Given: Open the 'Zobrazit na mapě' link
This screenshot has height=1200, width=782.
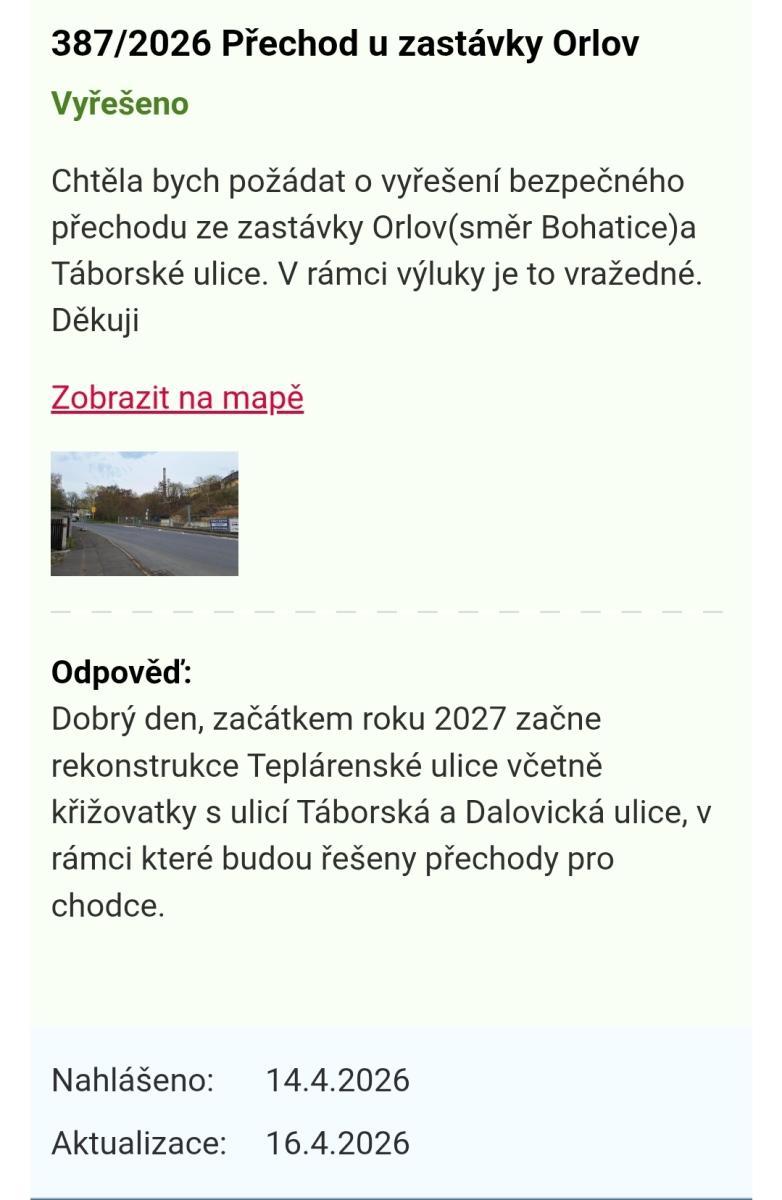Looking at the screenshot, I should [177, 398].
